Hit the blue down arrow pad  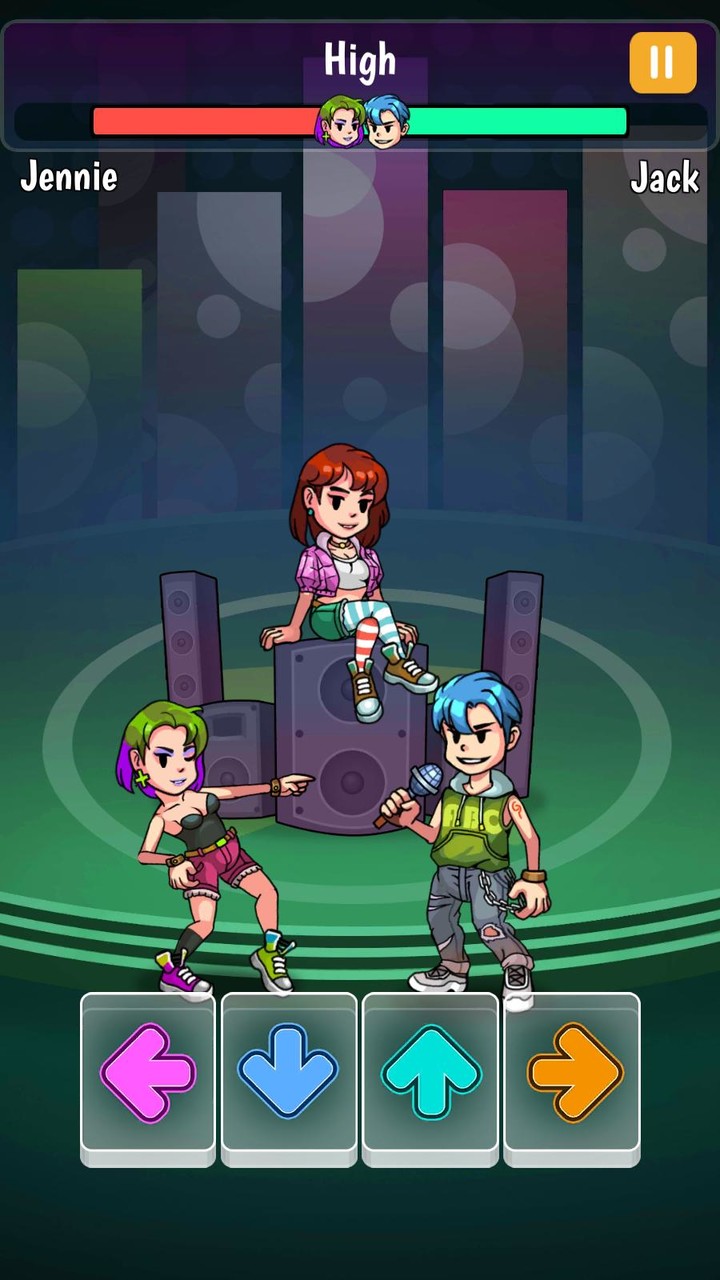click(x=289, y=1073)
